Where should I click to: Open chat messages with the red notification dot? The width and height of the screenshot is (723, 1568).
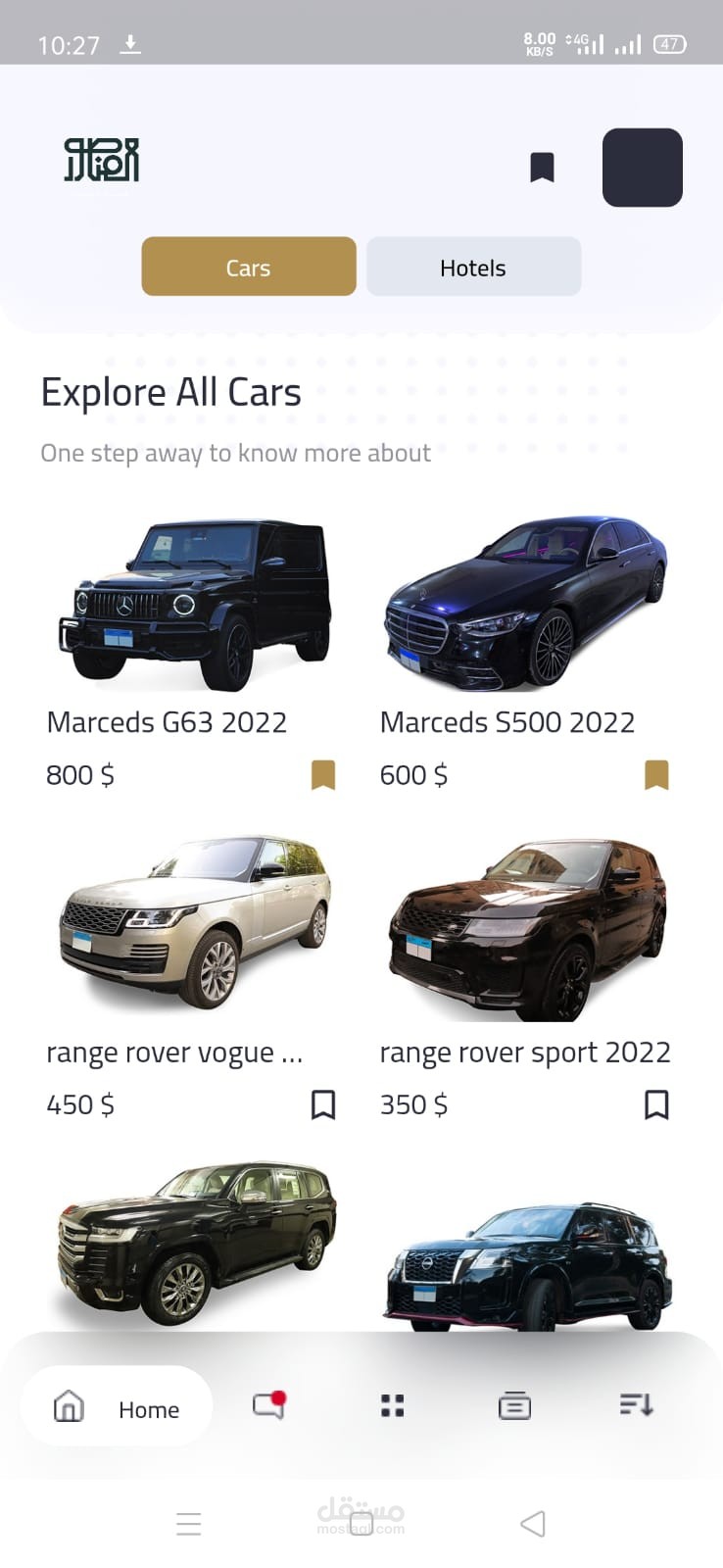click(265, 1406)
